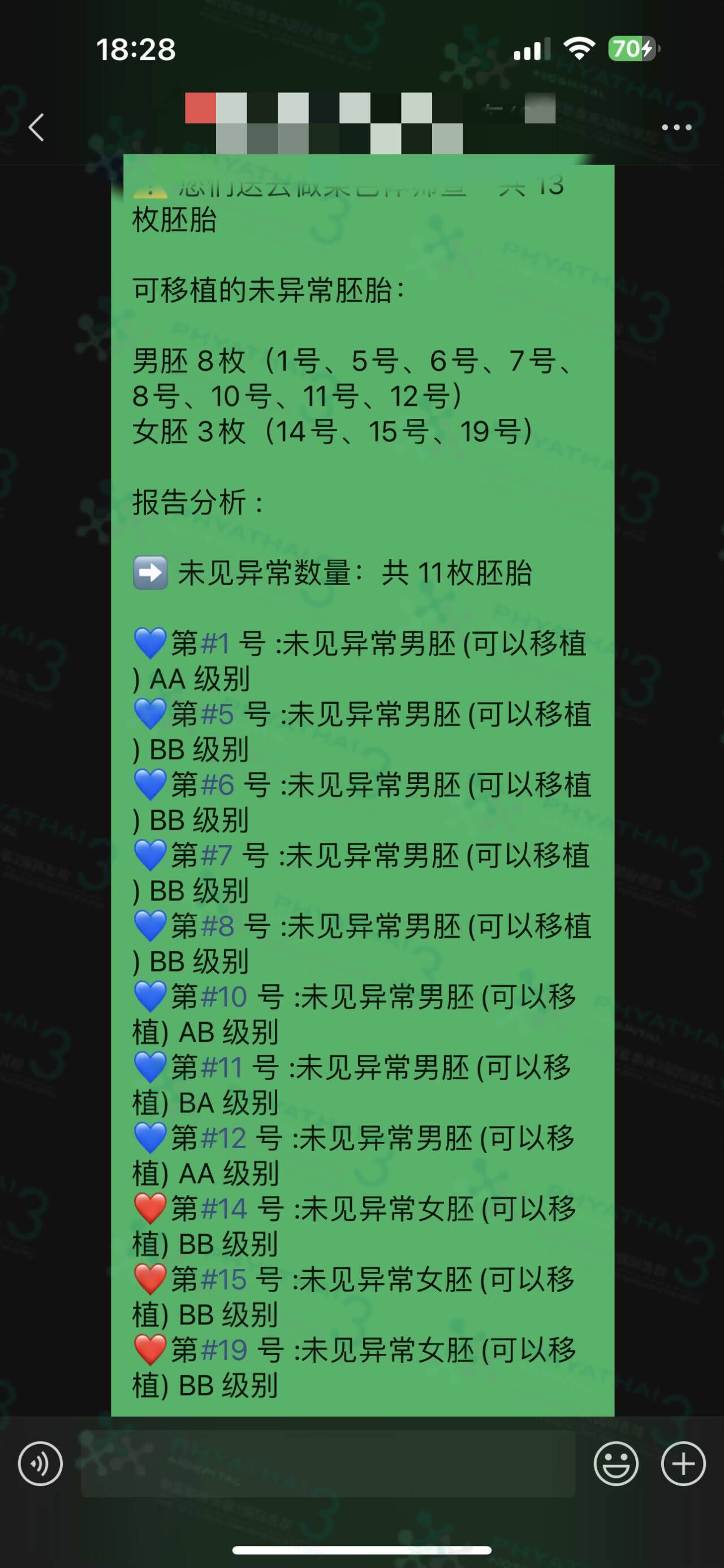Viewport: 724px width, 1568px height.
Task: Tap the message text field
Action: (327, 1464)
